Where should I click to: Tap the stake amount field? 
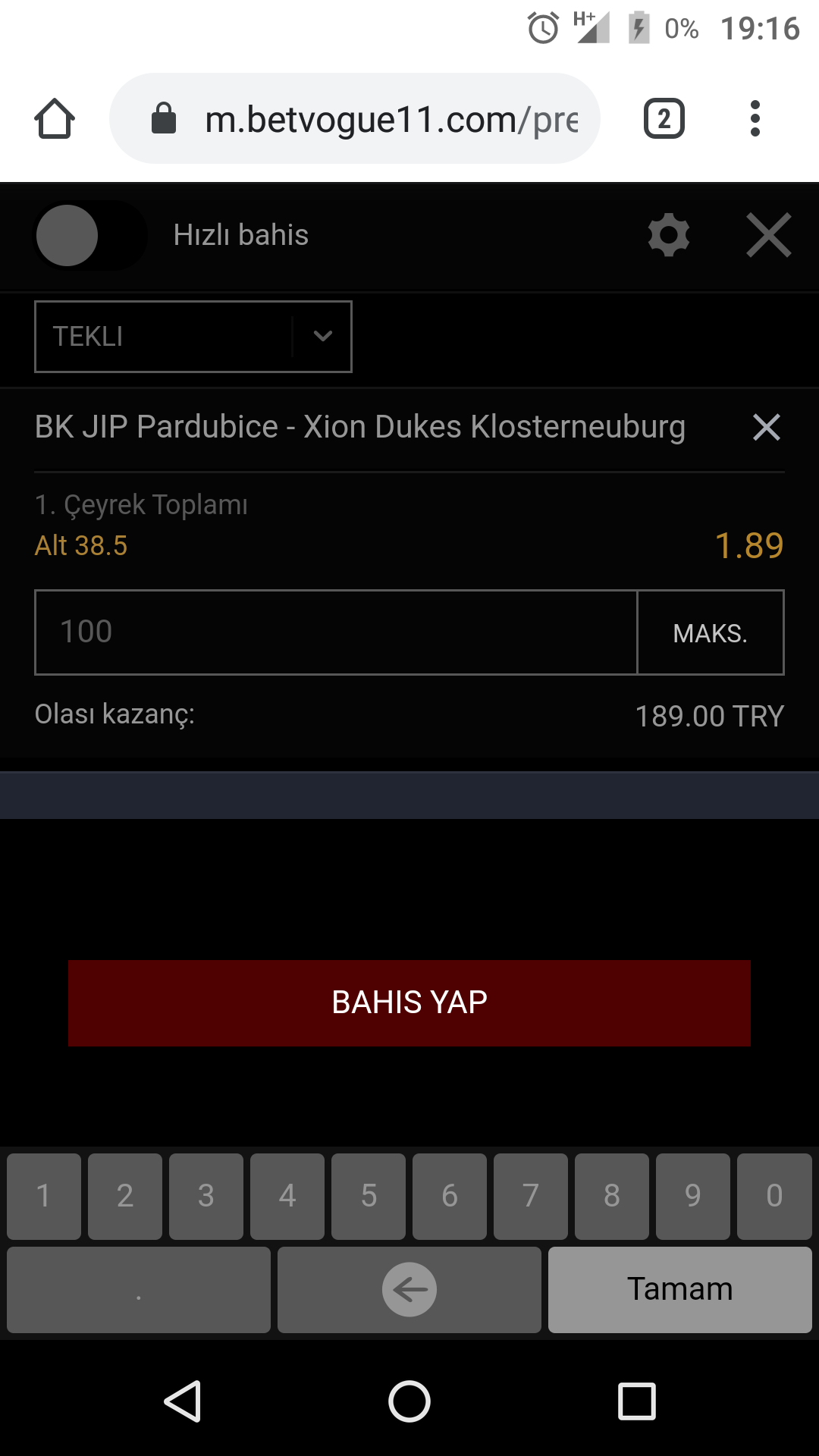pos(336,632)
